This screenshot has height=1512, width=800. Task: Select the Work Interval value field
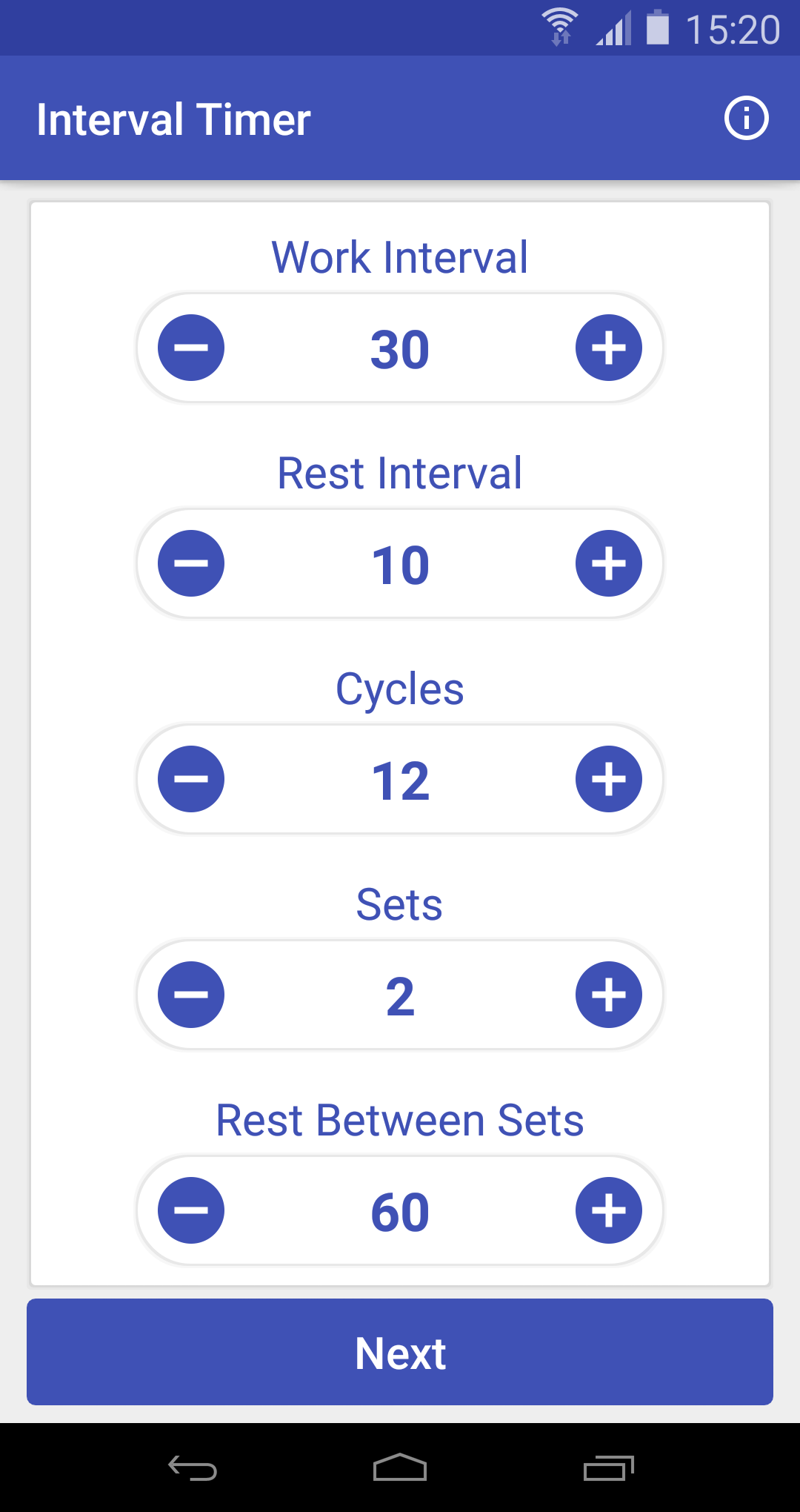(400, 348)
